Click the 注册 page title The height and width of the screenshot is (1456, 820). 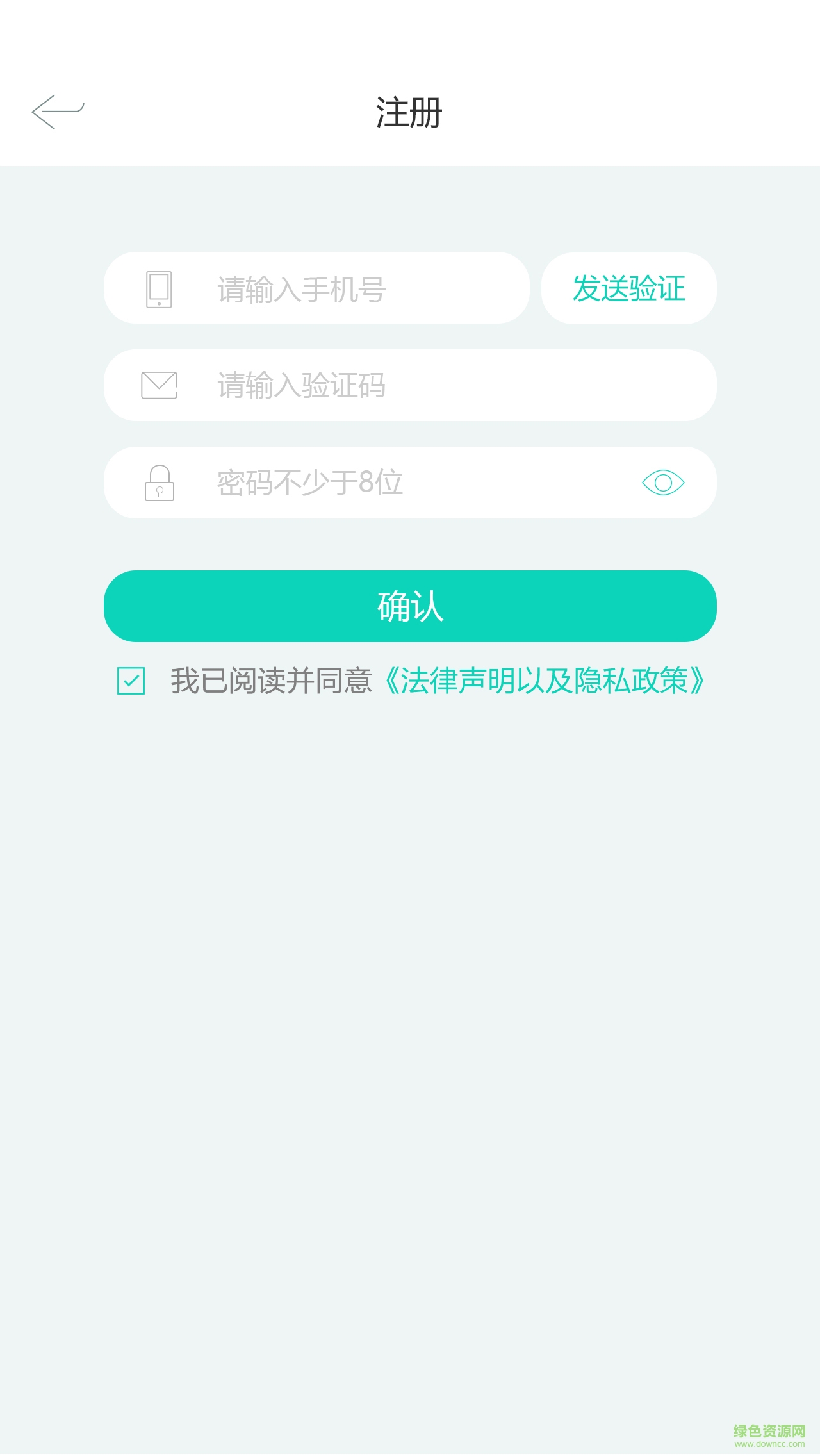coord(410,110)
